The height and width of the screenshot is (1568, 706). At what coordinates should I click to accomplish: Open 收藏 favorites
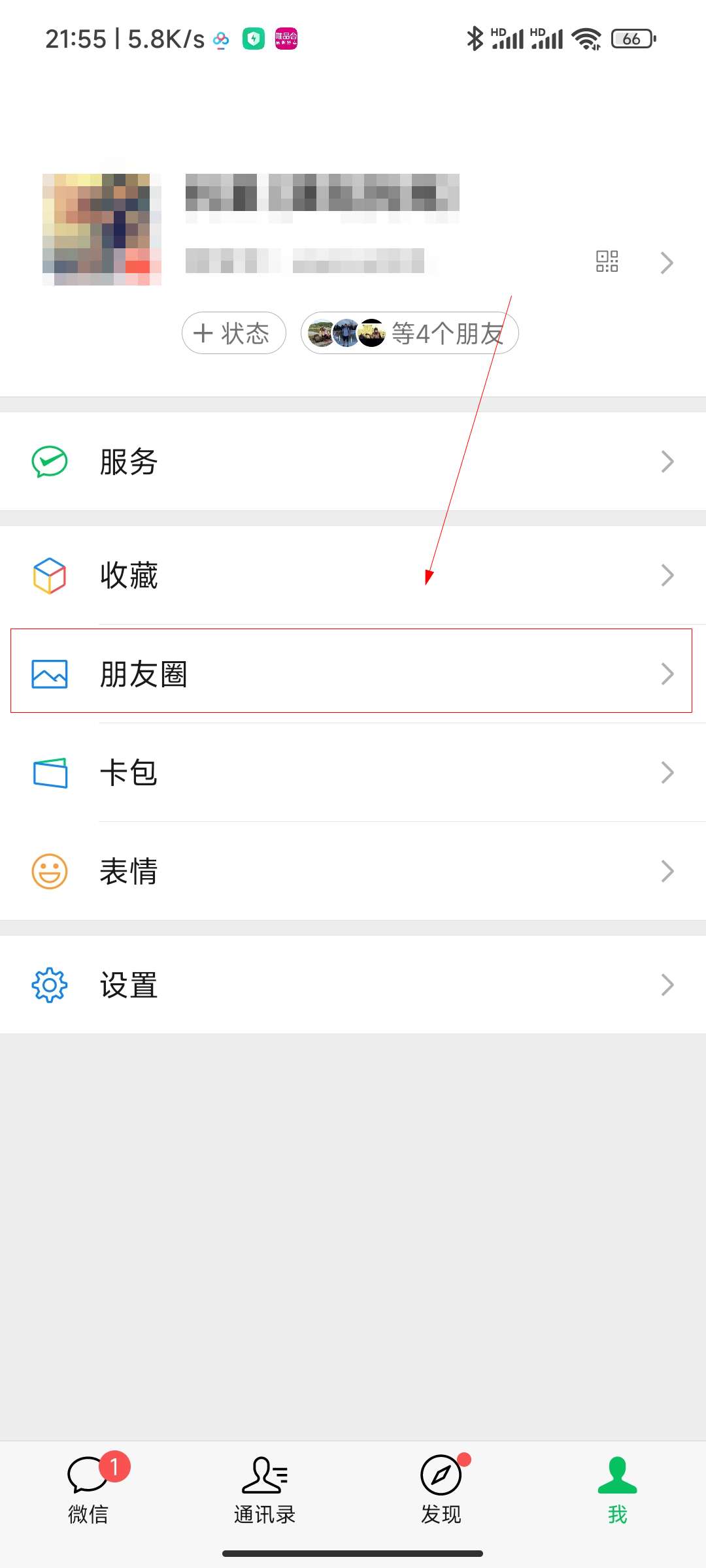point(353,575)
